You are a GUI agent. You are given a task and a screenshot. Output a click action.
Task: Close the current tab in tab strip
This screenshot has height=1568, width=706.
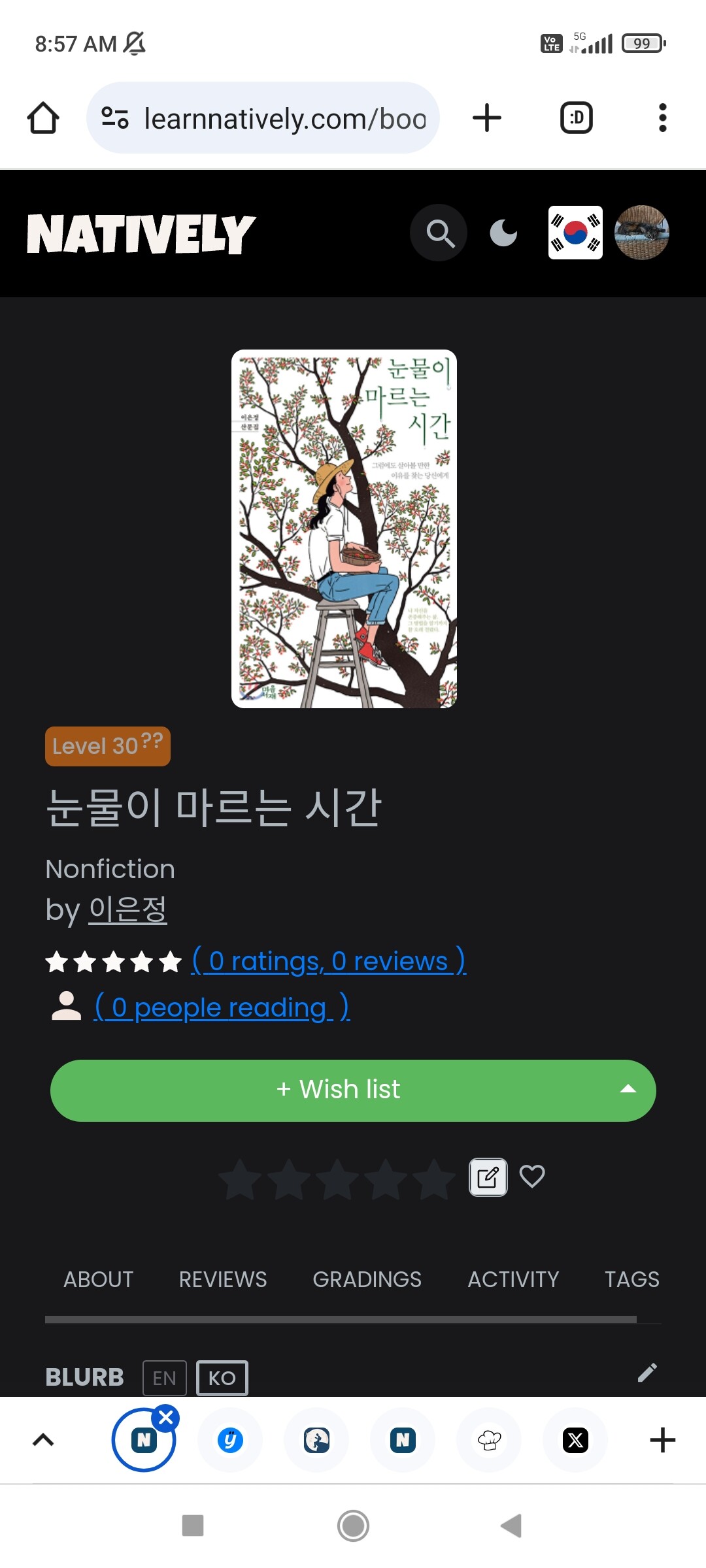pyautogui.click(x=166, y=1418)
